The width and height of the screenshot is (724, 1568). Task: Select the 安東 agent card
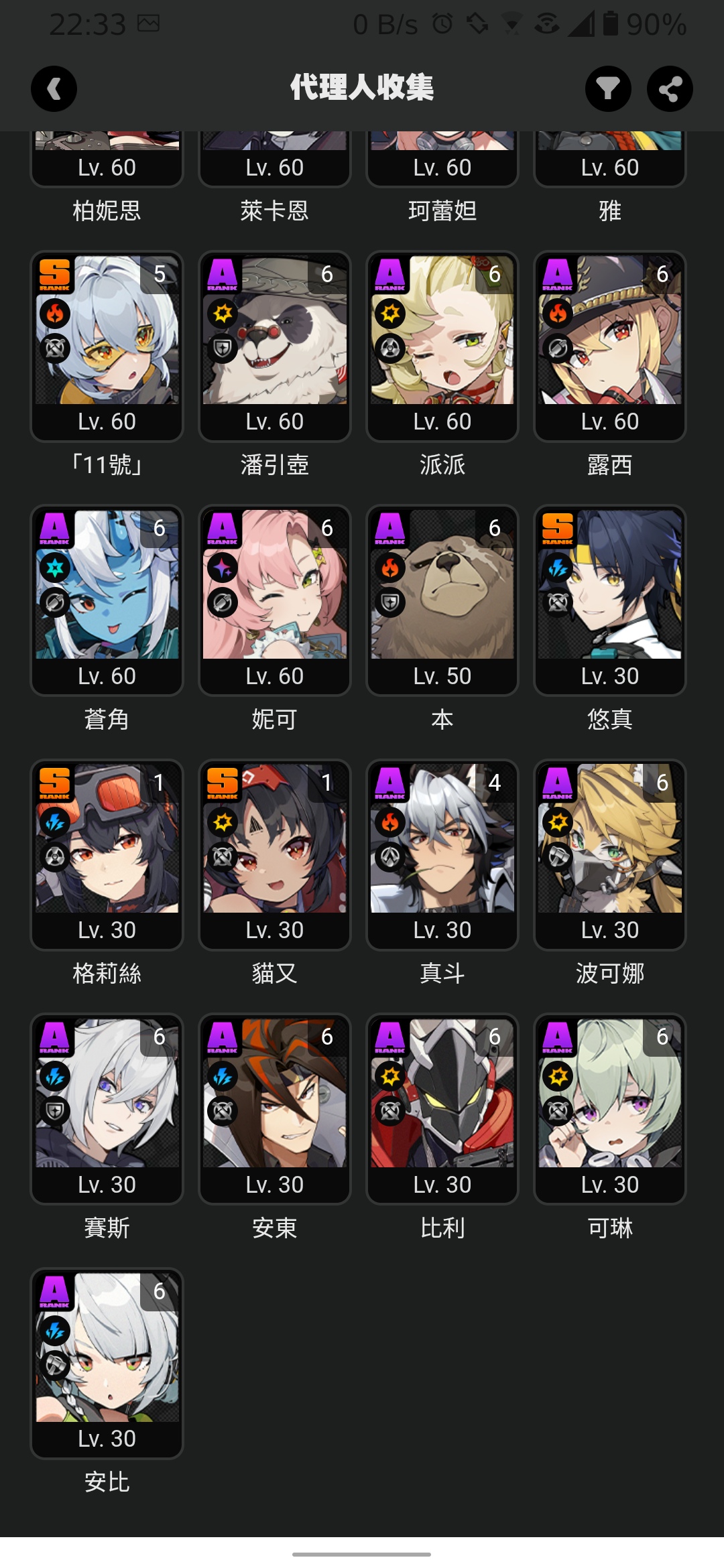pyautogui.click(x=275, y=1108)
